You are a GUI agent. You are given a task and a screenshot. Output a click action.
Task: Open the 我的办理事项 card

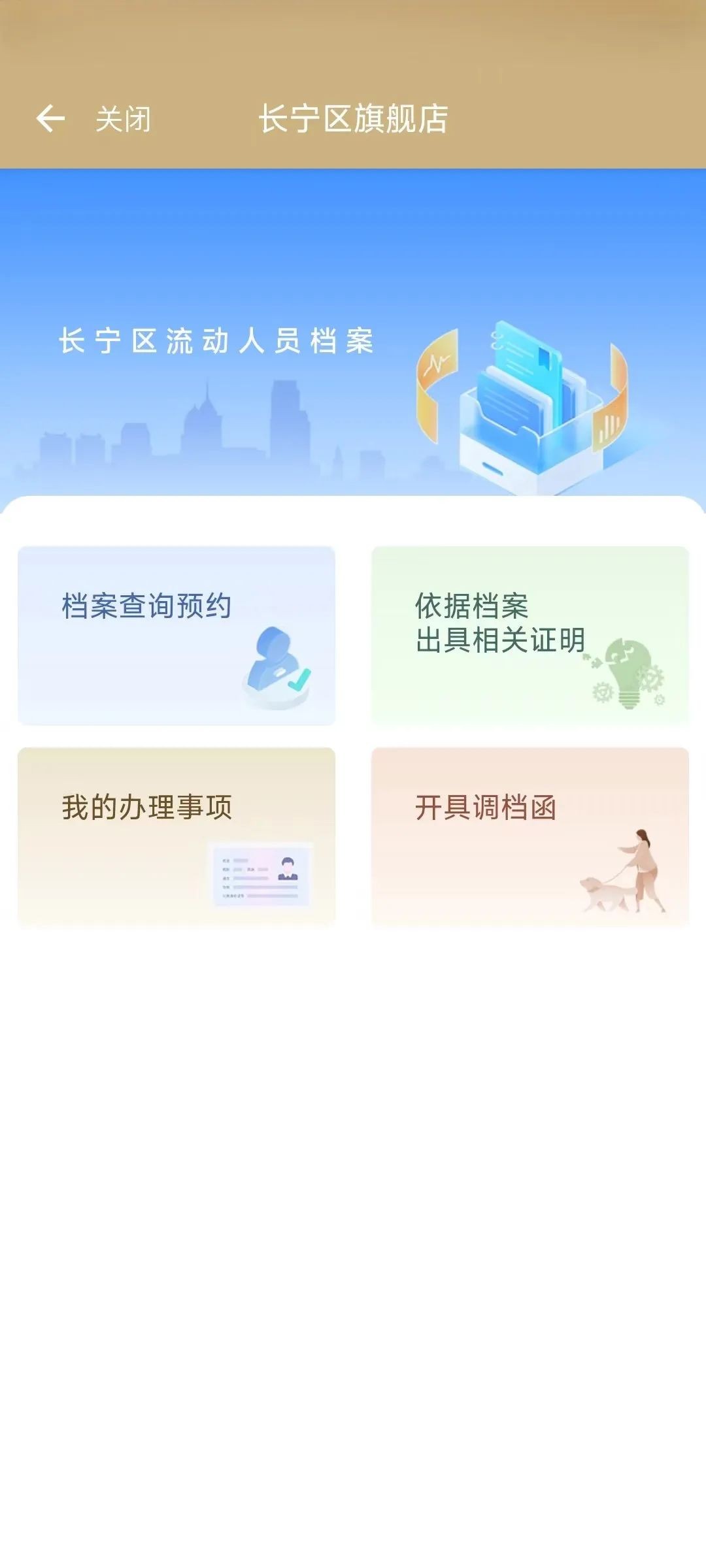pyautogui.click(x=176, y=836)
